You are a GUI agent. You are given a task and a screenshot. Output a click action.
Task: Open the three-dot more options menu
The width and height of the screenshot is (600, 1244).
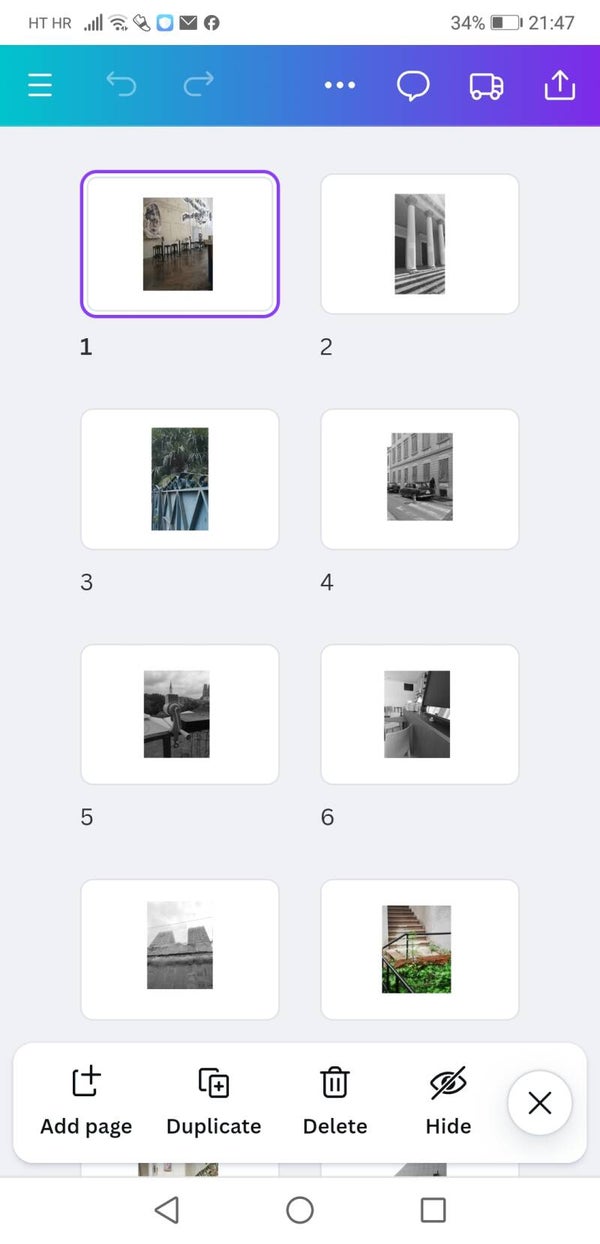point(340,85)
